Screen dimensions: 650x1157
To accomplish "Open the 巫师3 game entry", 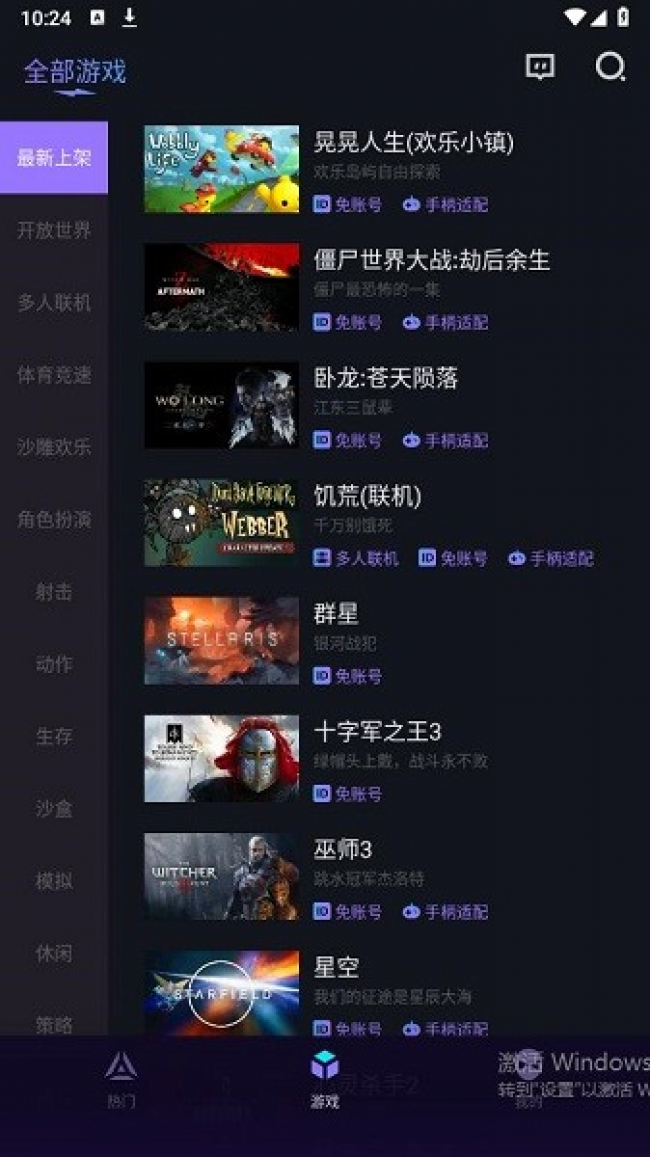I will point(343,850).
